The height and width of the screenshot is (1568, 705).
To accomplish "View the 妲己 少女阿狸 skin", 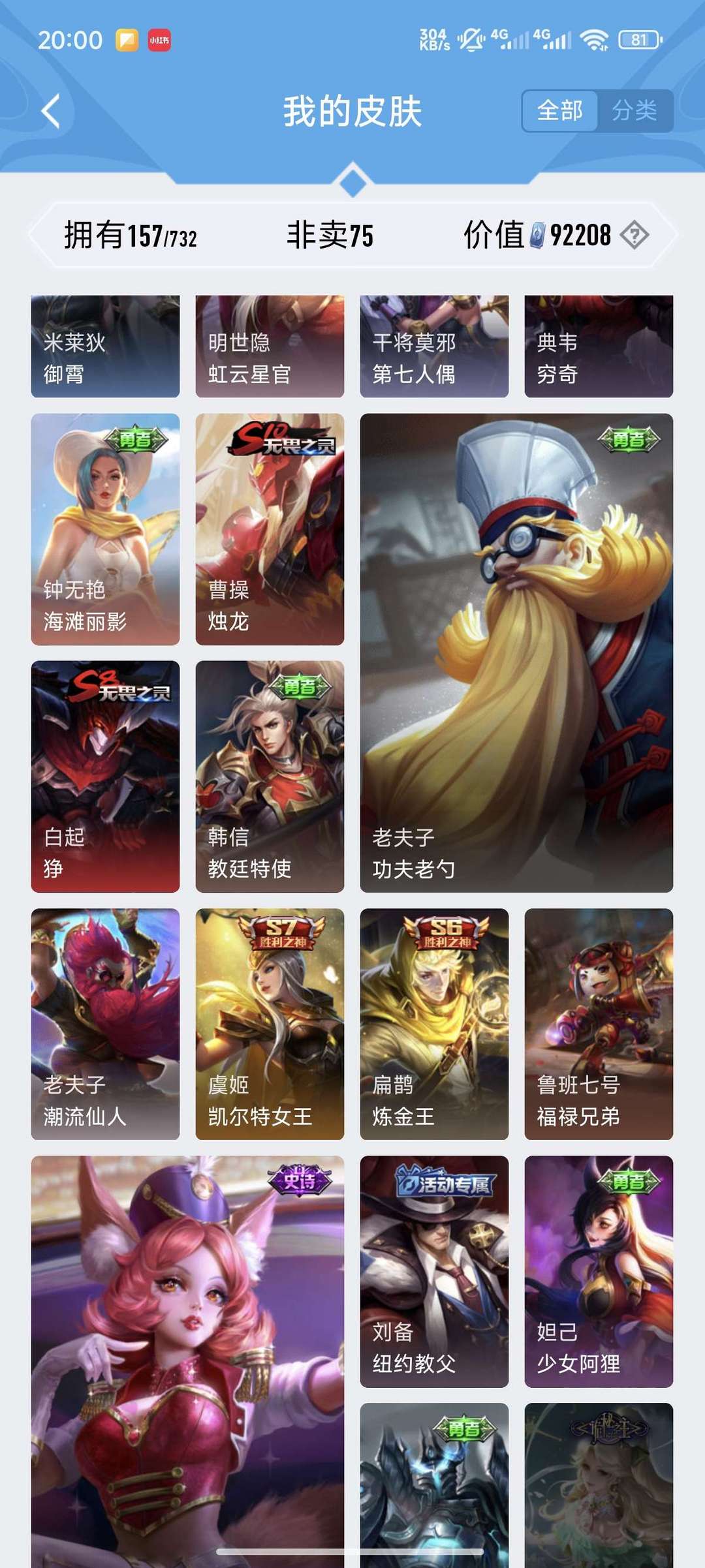I will tap(599, 1271).
